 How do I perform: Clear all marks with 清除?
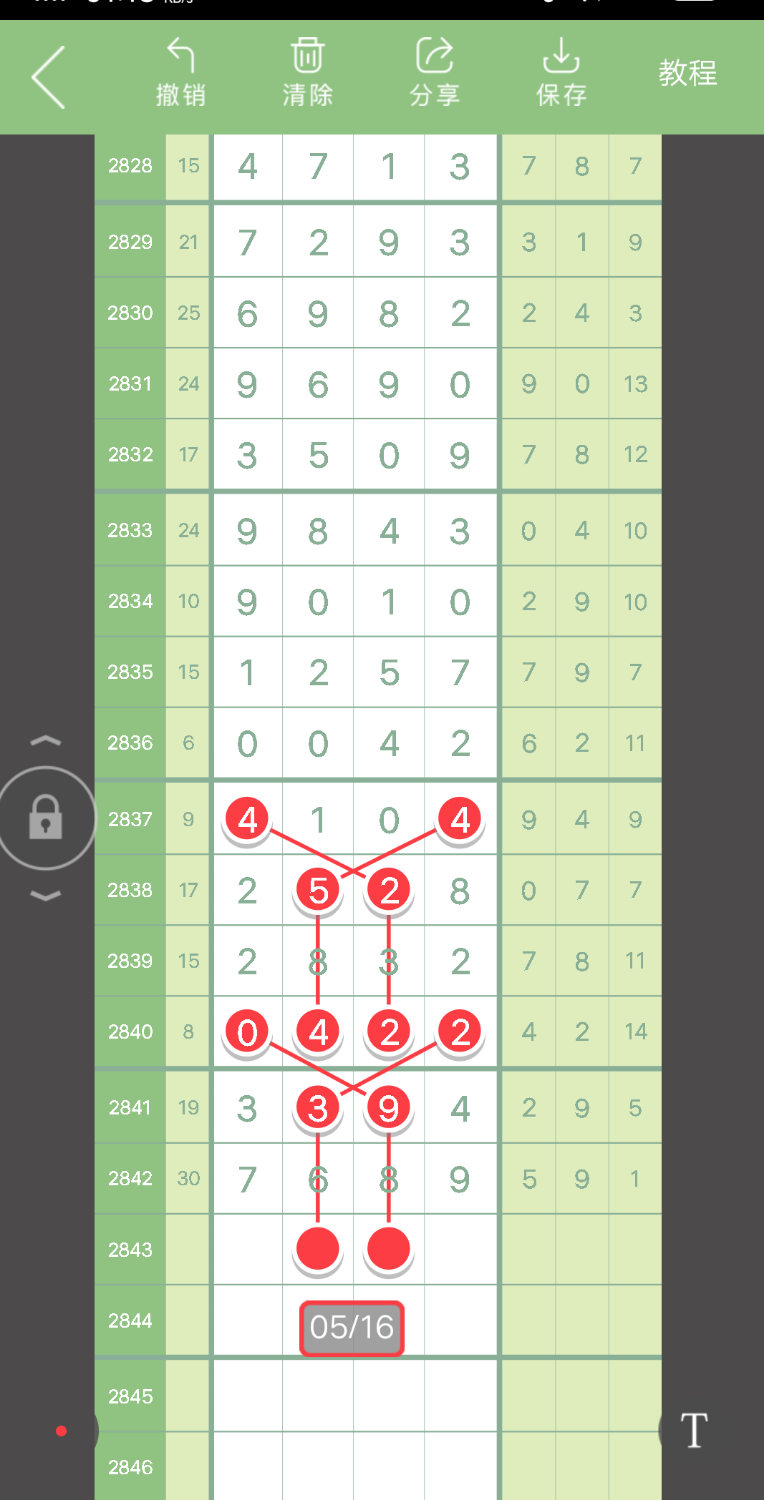pyautogui.click(x=308, y=72)
